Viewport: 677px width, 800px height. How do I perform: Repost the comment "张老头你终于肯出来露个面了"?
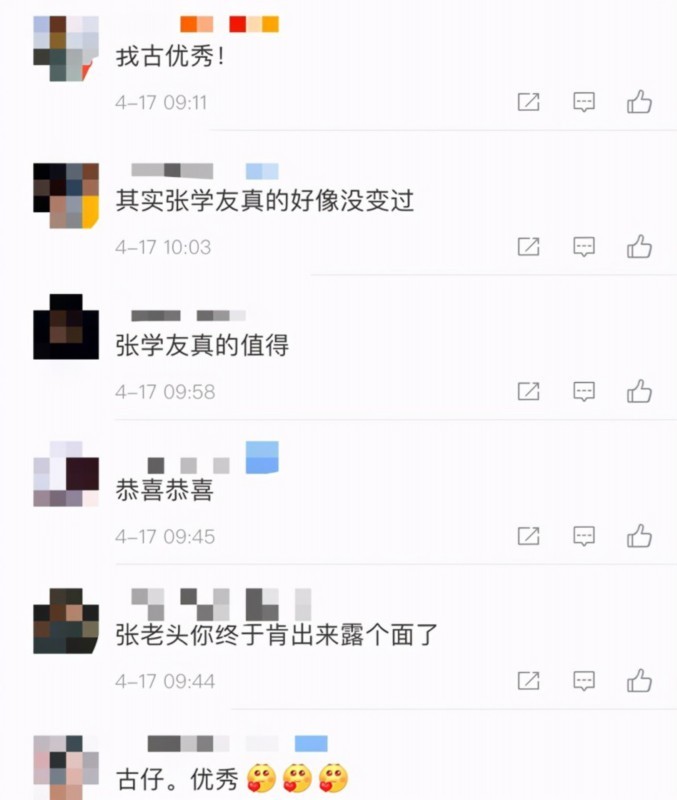coord(528,682)
